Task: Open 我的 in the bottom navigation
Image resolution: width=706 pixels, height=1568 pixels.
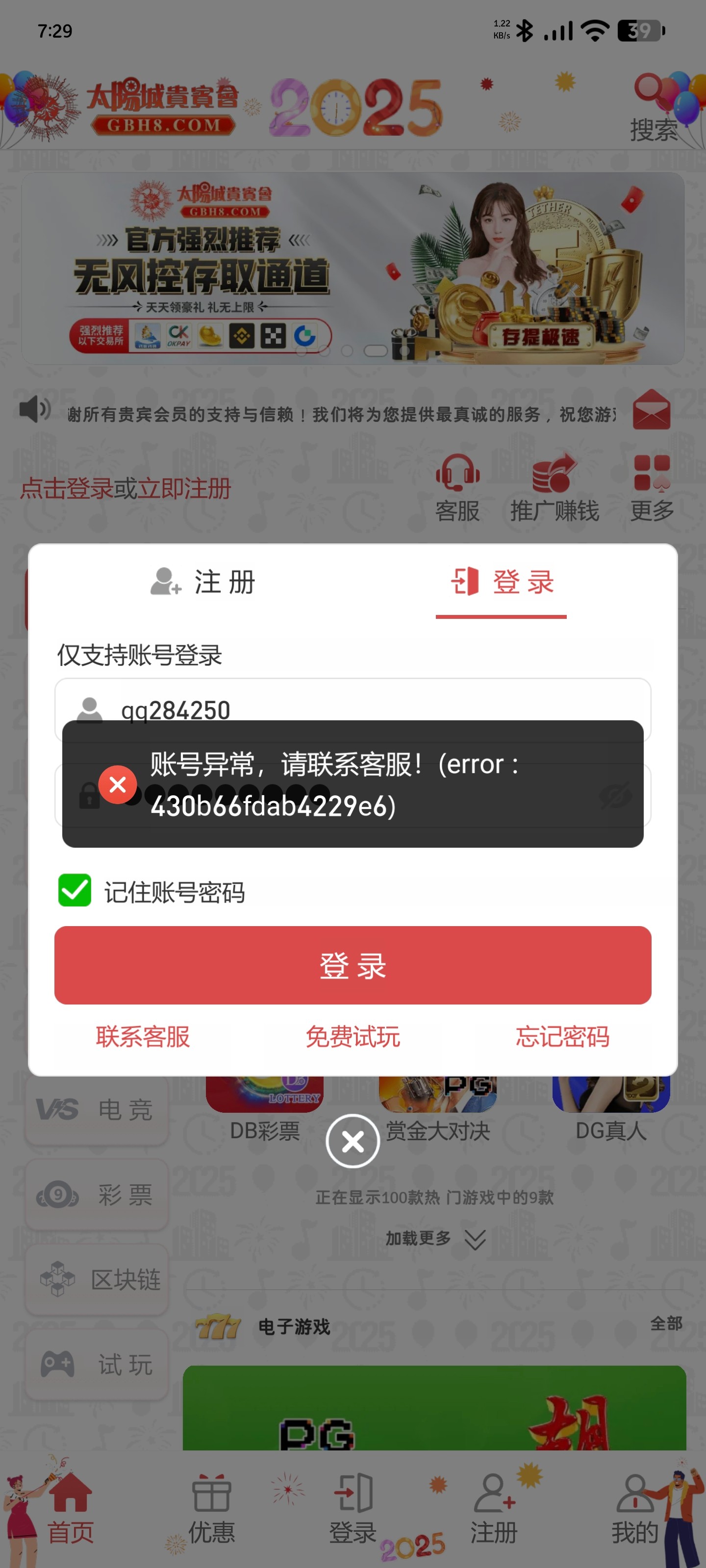Action: click(635, 1510)
